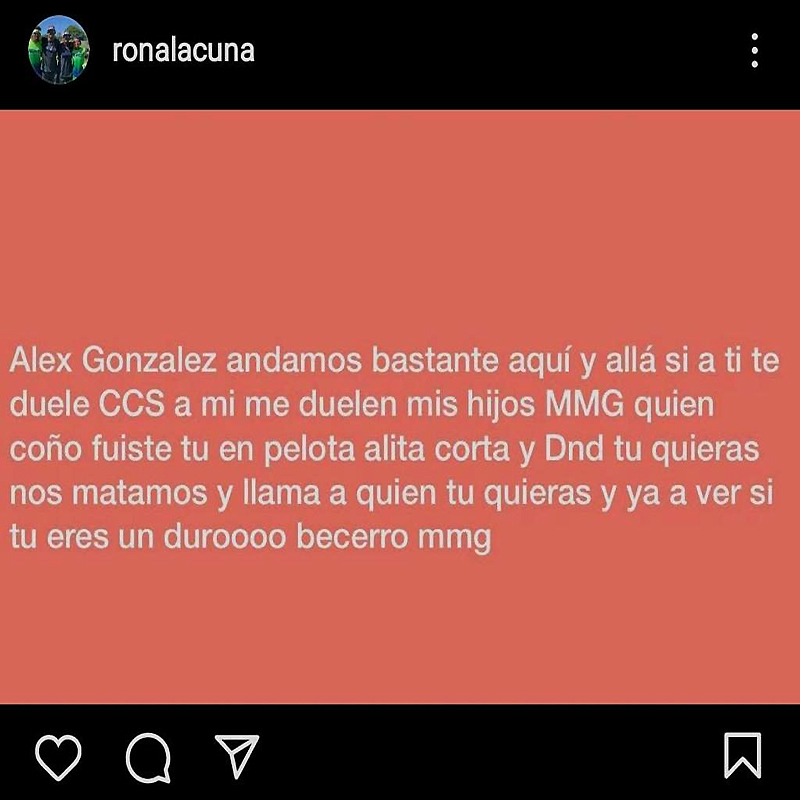Open ronalacuna's profile picture

(59, 50)
